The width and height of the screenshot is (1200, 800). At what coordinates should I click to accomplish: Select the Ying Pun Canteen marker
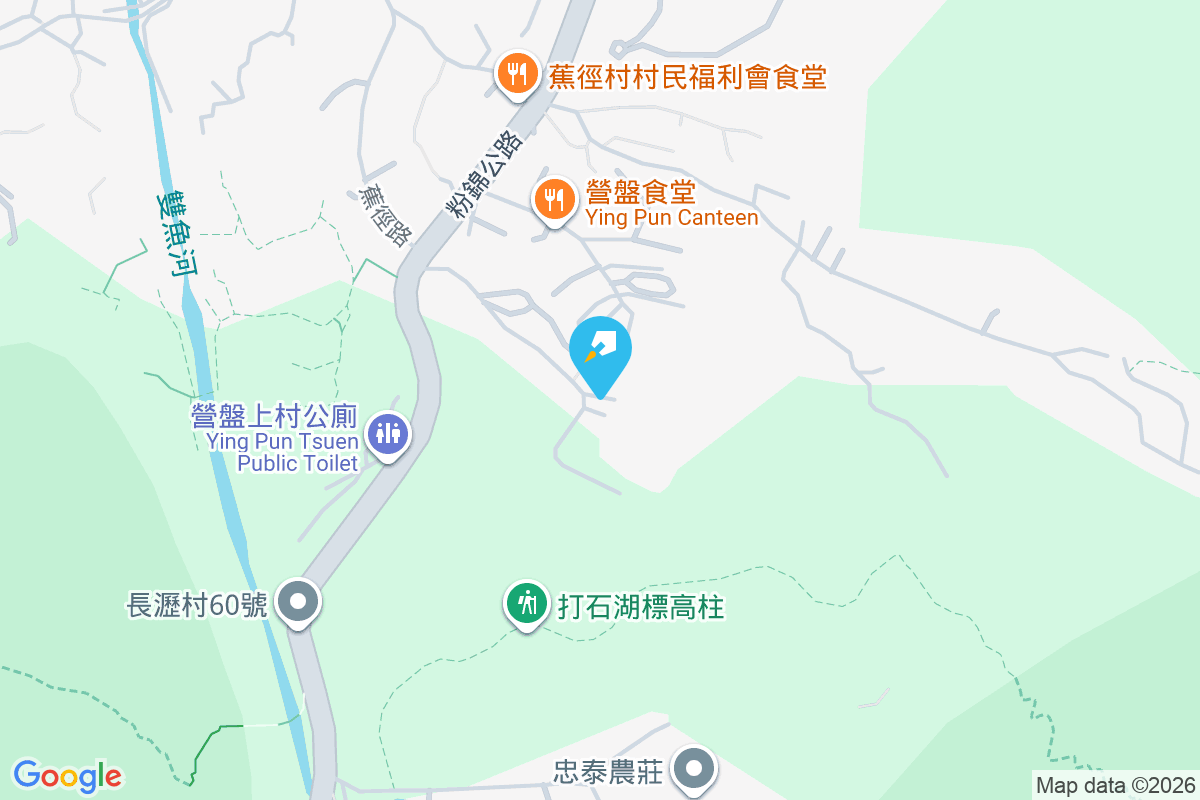[x=554, y=199]
